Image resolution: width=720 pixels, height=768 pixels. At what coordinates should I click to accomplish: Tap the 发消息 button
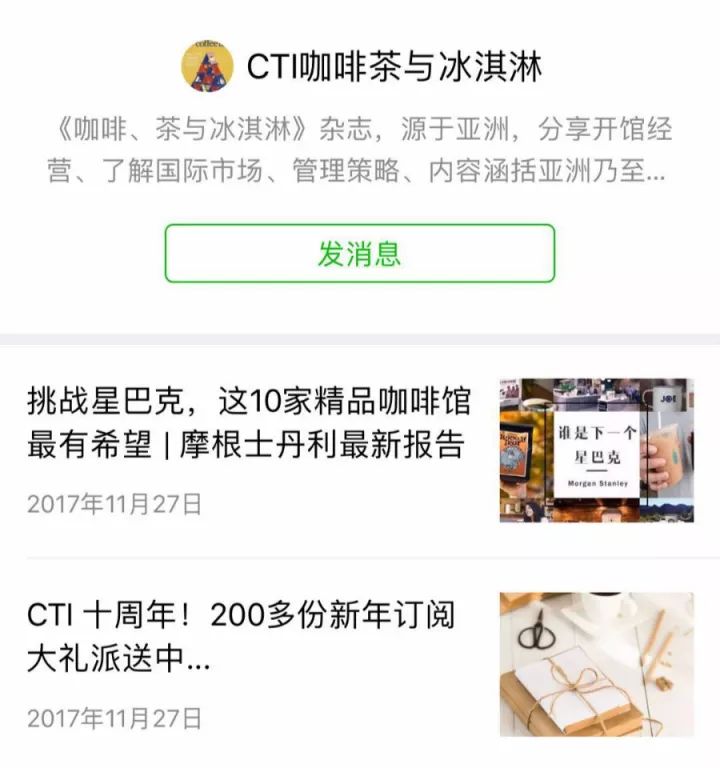click(x=359, y=253)
